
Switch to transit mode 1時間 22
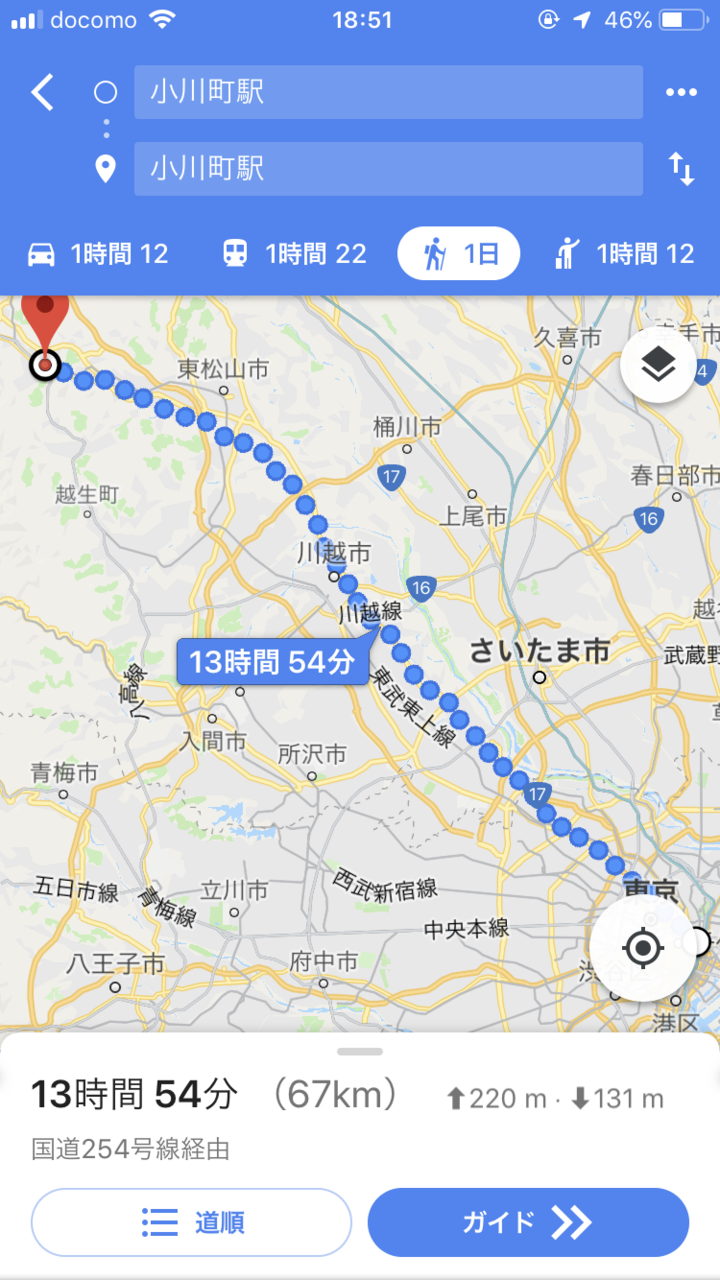294,254
